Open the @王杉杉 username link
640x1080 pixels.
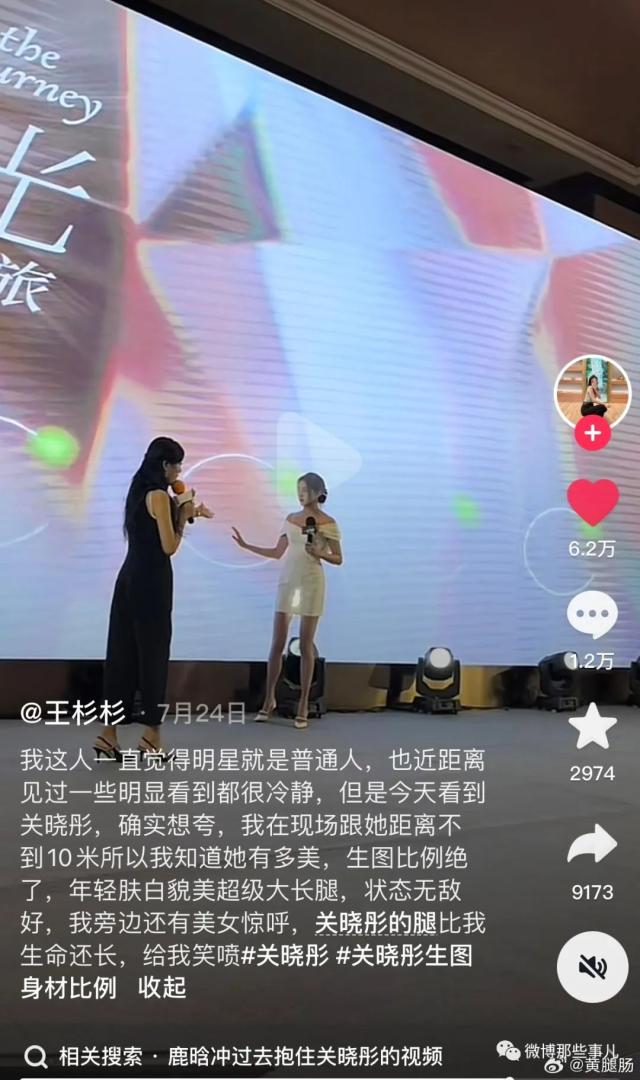73,713
